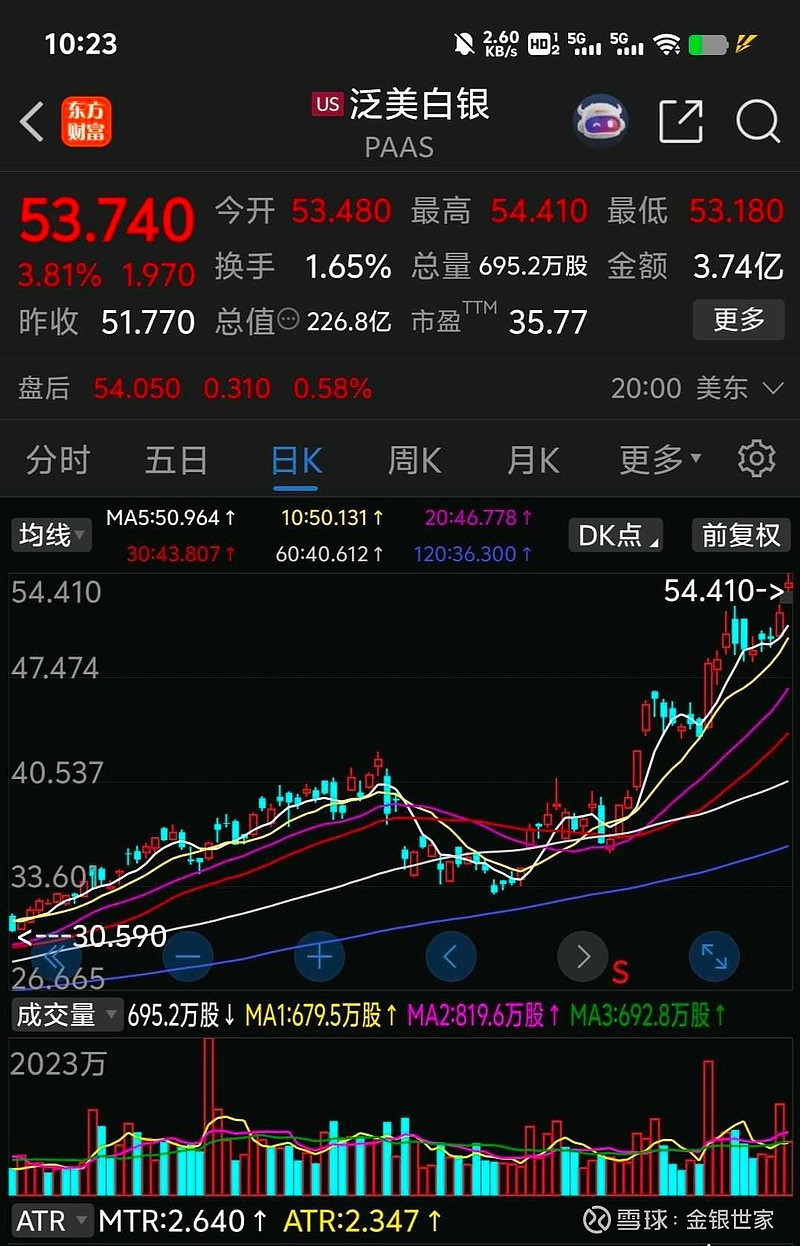Open chart settings via the gear icon
The width and height of the screenshot is (800, 1246).
click(x=756, y=459)
